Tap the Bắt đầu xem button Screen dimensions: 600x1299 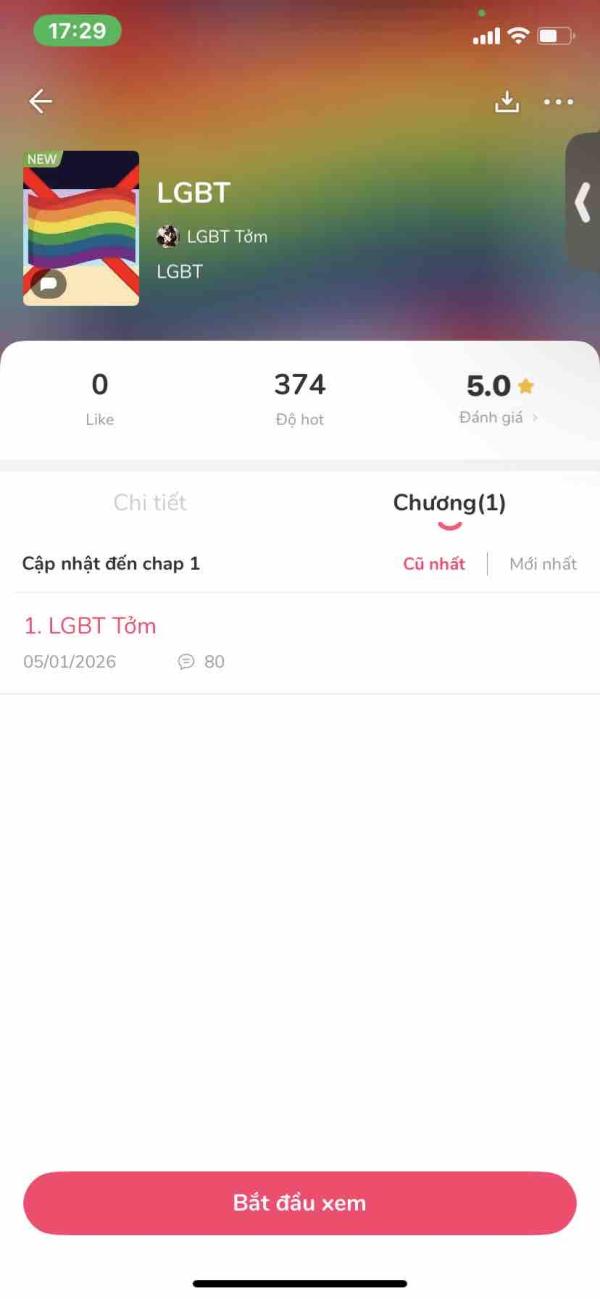300,1203
